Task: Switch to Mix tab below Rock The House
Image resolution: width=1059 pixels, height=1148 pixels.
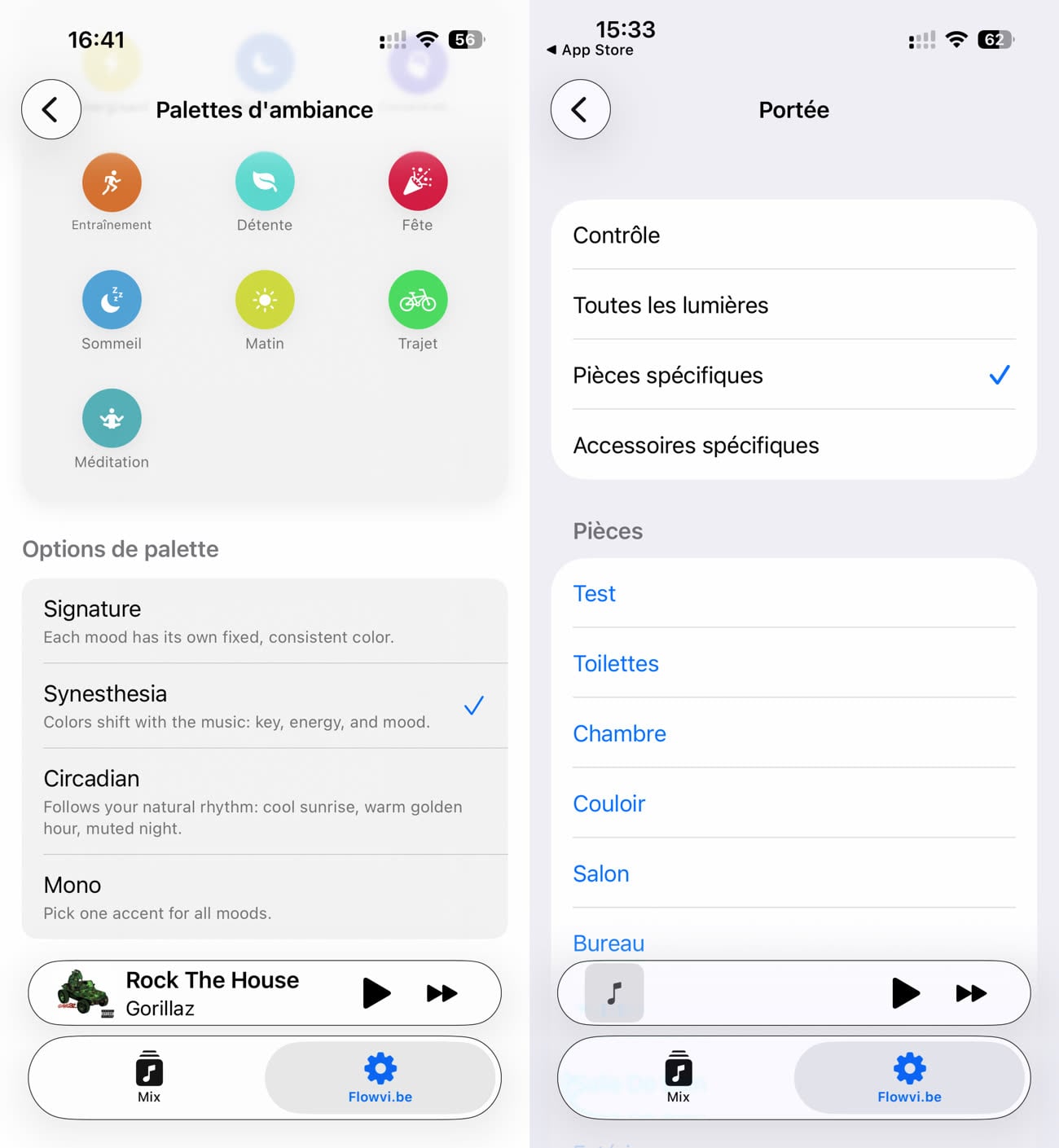Action: coord(149,1077)
